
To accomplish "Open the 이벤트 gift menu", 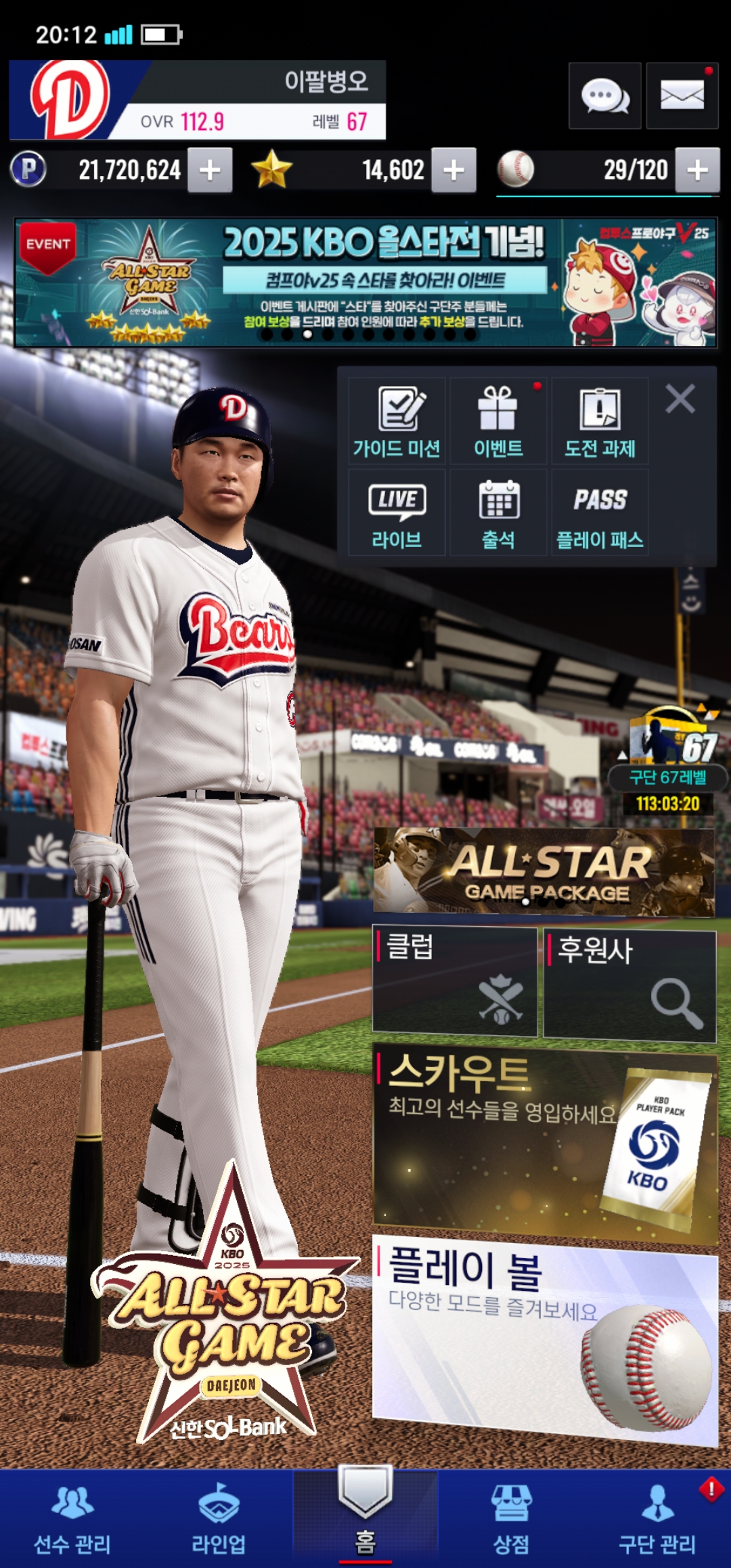I will (x=498, y=421).
